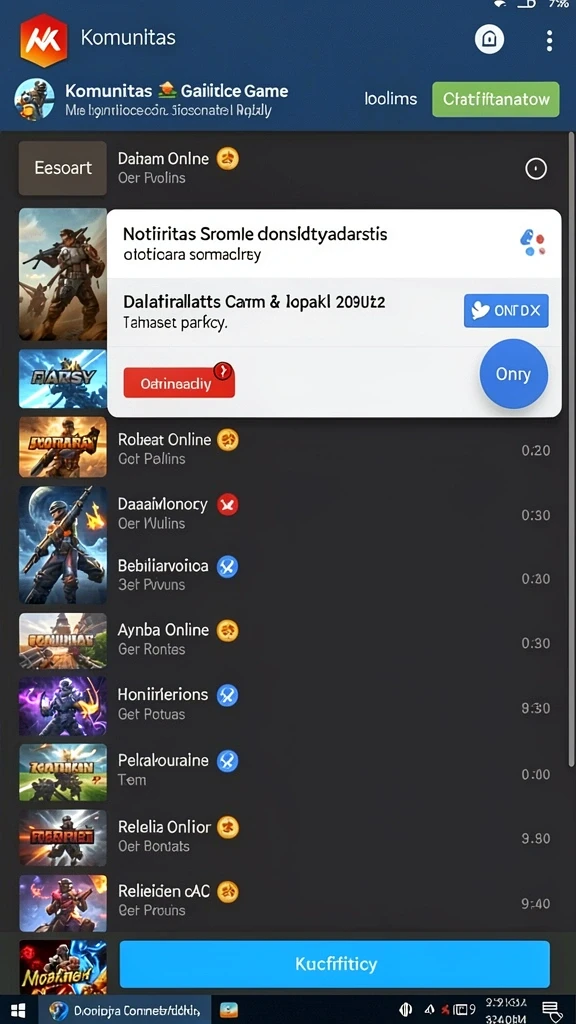Tap the Eesoart button
Viewport: 576px width, 1024px height.
(x=63, y=168)
